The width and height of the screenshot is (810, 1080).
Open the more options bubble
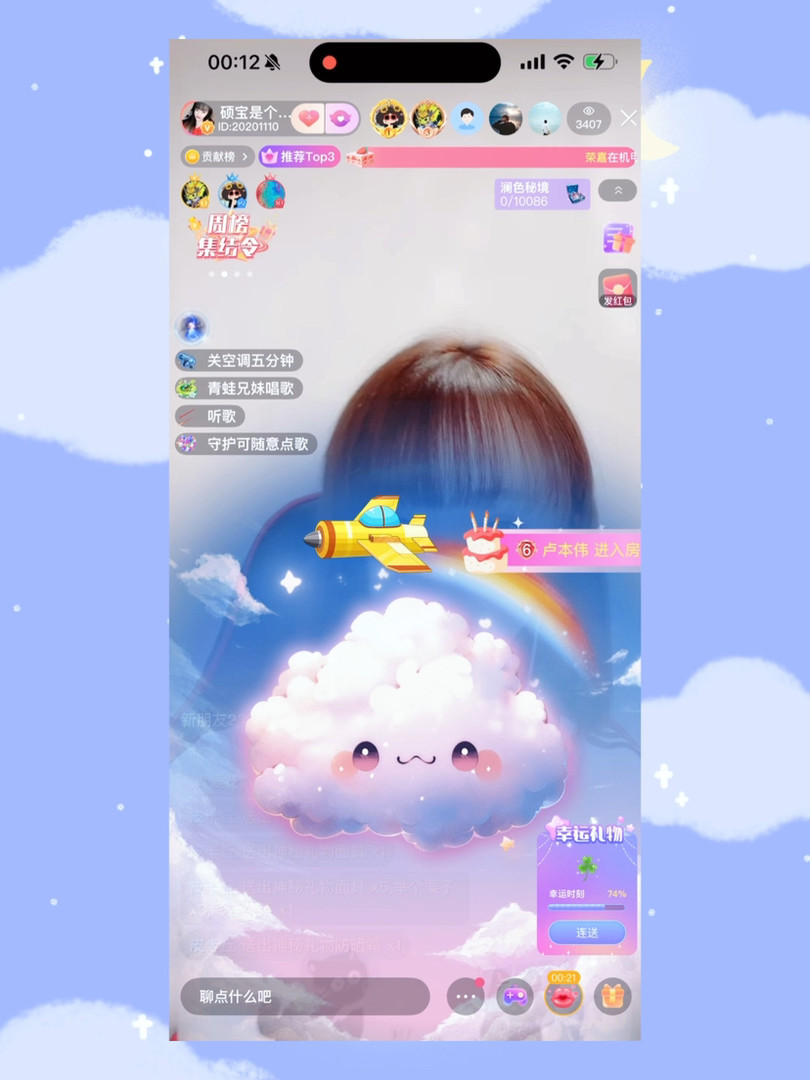[x=465, y=997]
